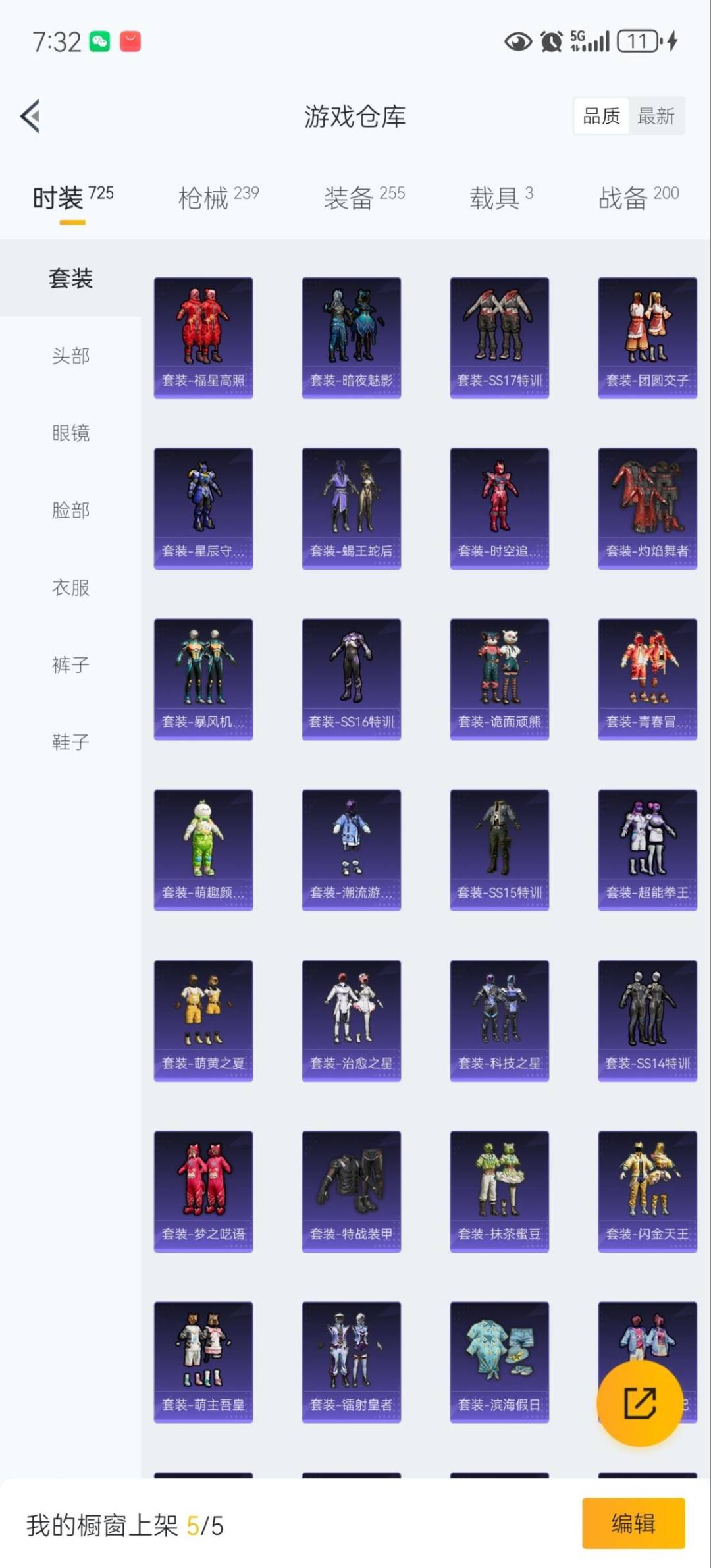Select the 眼镜 category

pyautogui.click(x=70, y=433)
